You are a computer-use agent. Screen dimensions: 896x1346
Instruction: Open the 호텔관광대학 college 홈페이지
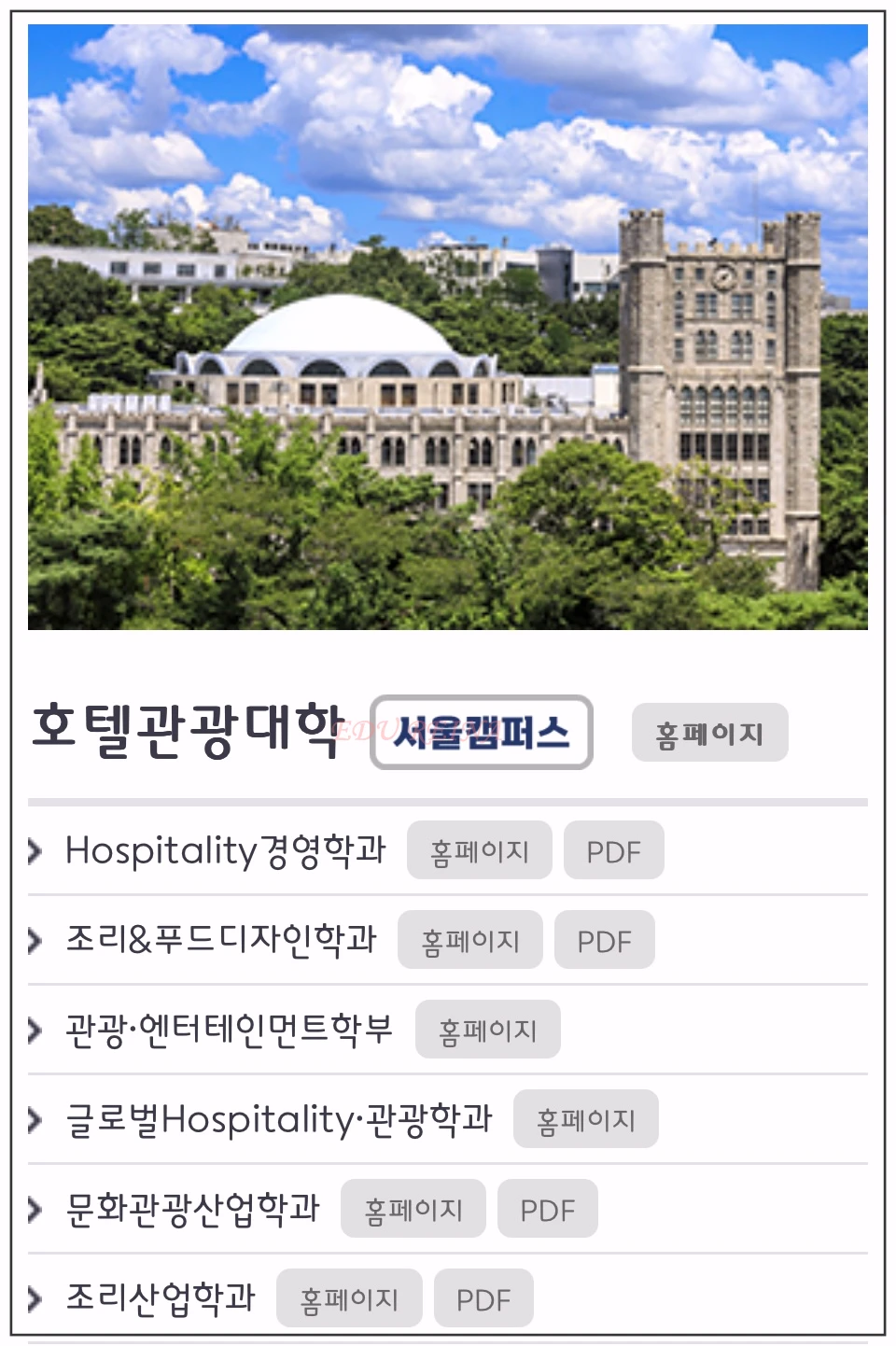pyautogui.click(x=710, y=735)
